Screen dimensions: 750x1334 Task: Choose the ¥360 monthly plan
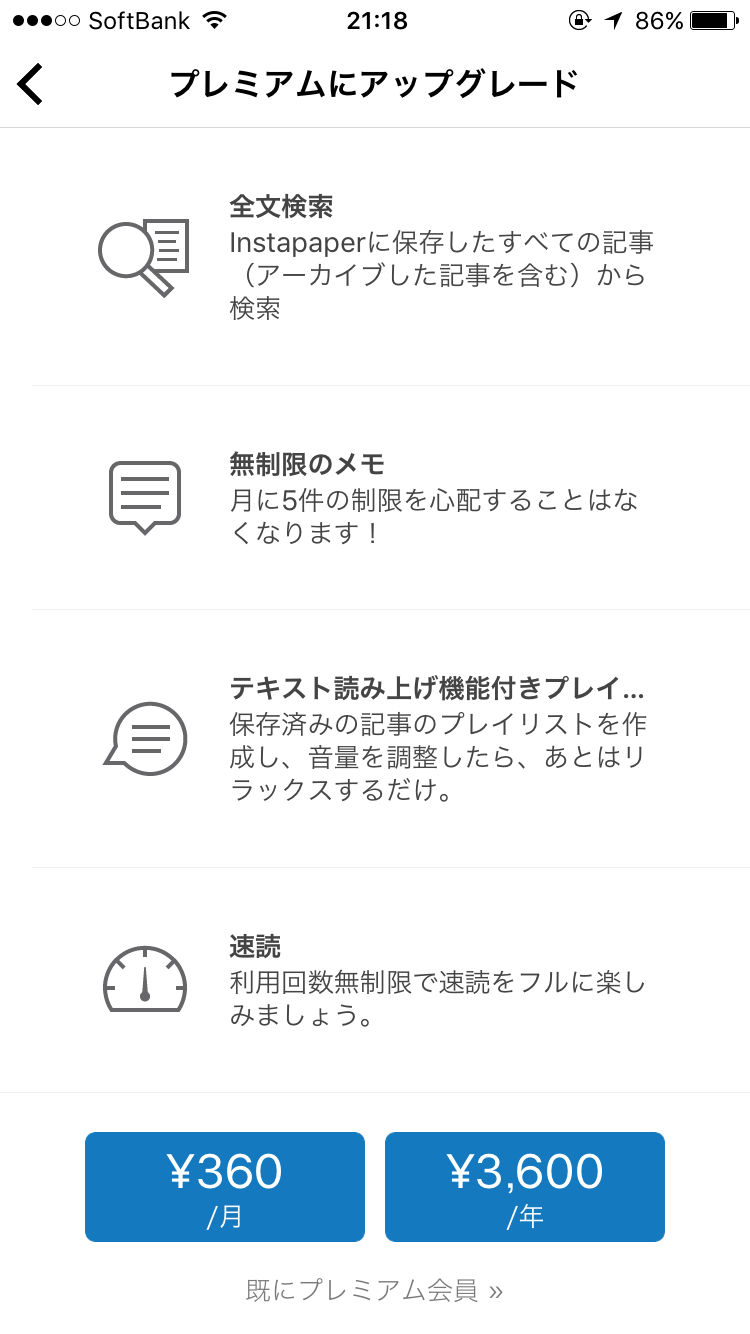[x=225, y=1187]
